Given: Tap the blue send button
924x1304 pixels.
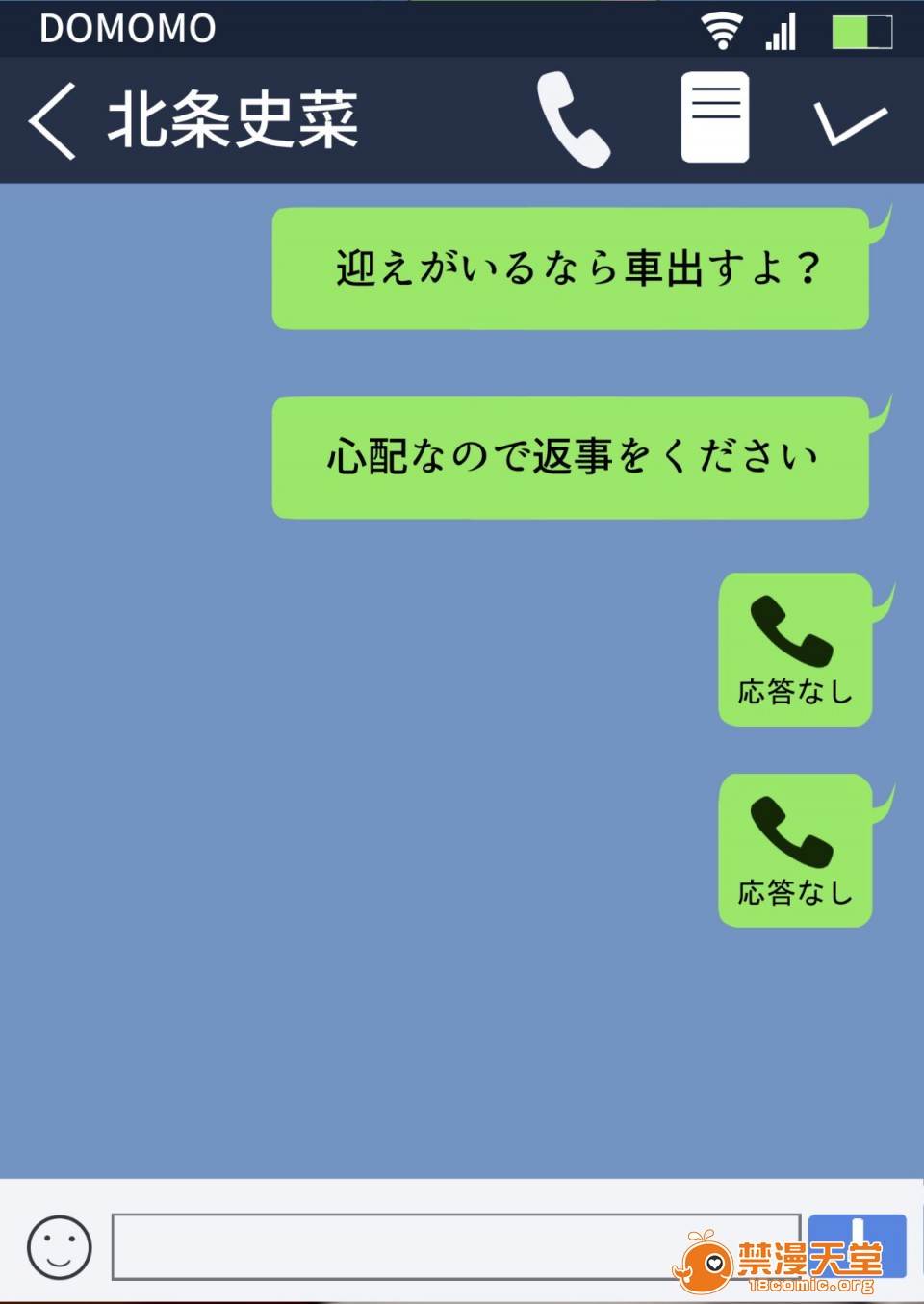Looking at the screenshot, I should (858, 1245).
